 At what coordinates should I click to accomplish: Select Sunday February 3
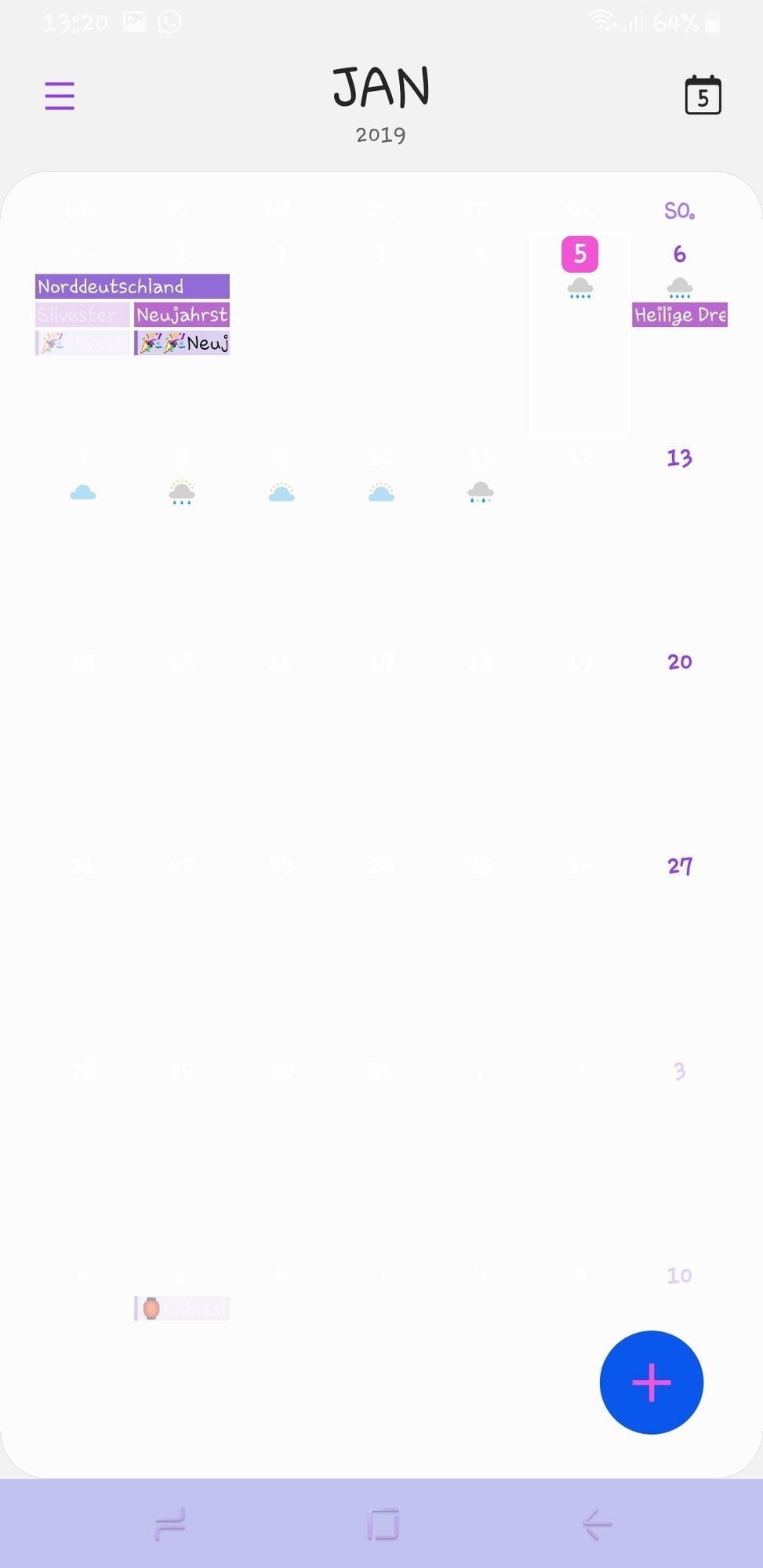coord(679,1071)
